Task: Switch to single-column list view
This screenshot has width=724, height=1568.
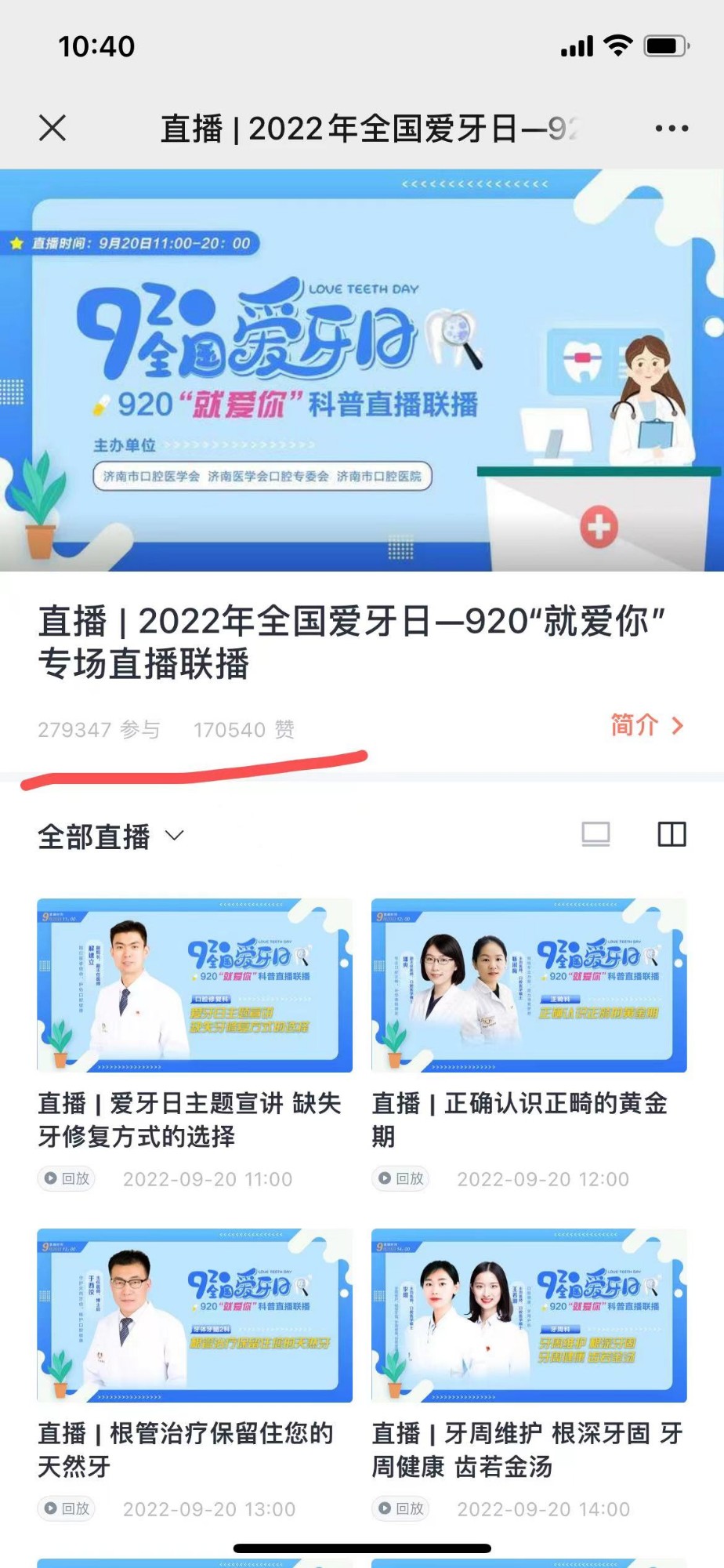Action: point(595,834)
